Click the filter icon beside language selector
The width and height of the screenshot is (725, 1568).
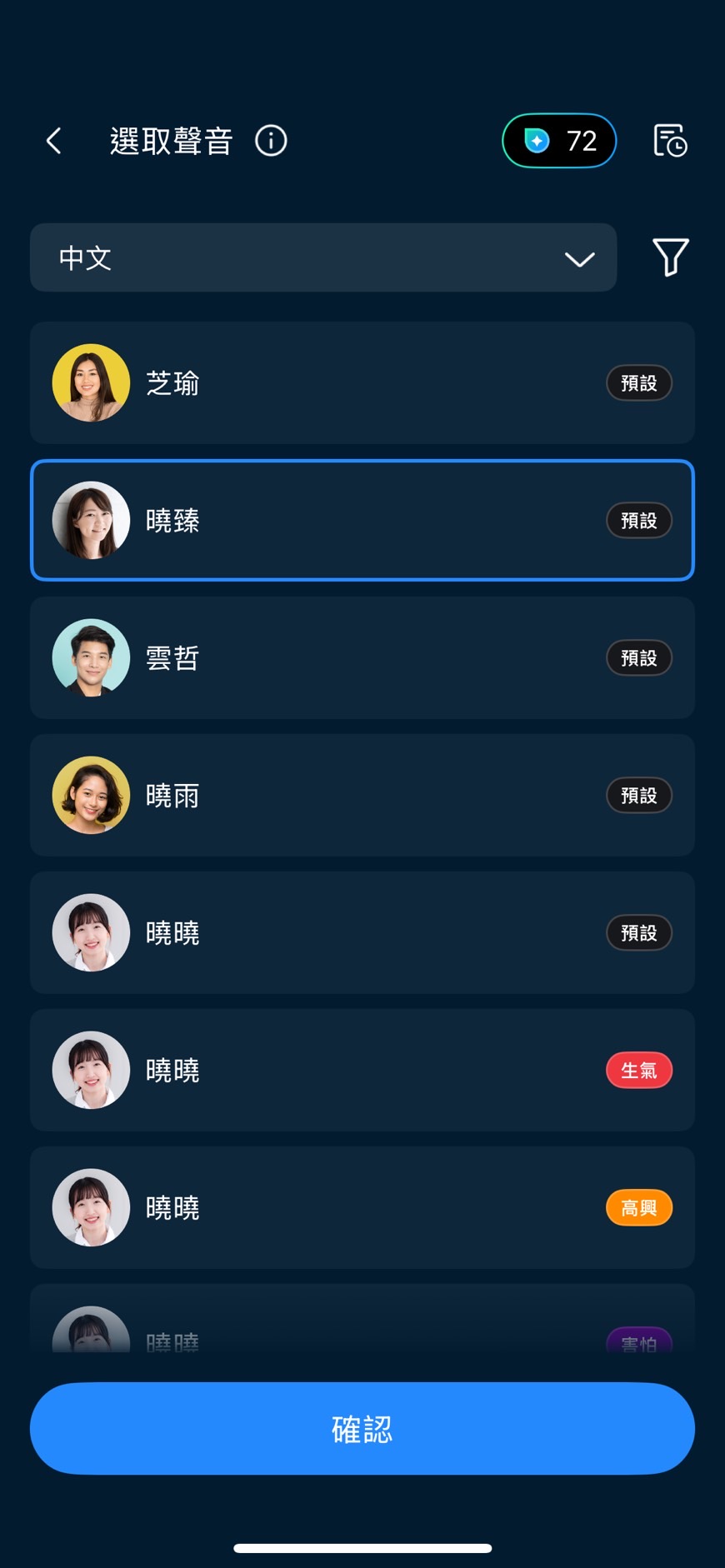(x=669, y=258)
